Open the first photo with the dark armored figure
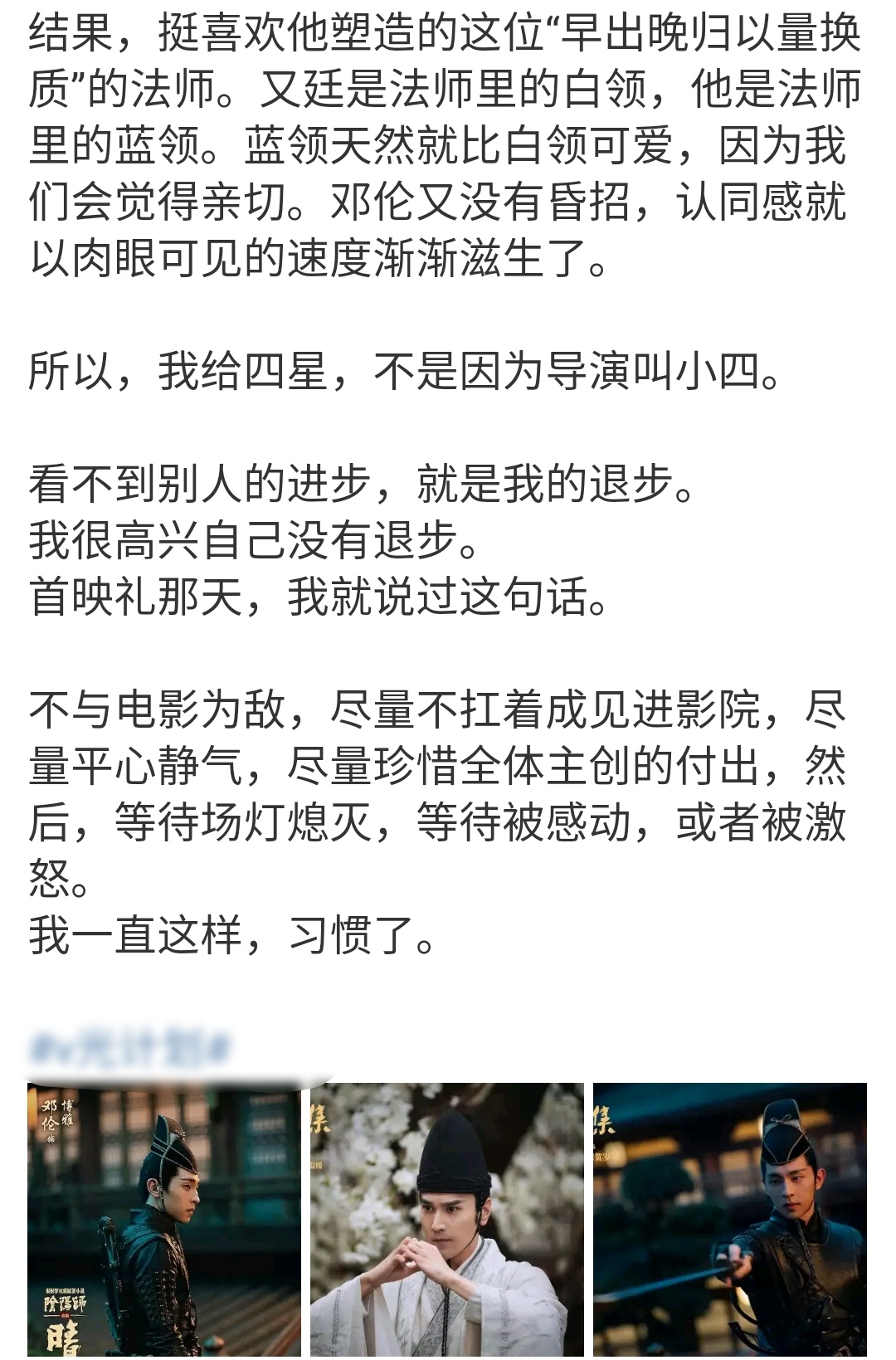The height and width of the screenshot is (1360, 896). coord(163,1220)
